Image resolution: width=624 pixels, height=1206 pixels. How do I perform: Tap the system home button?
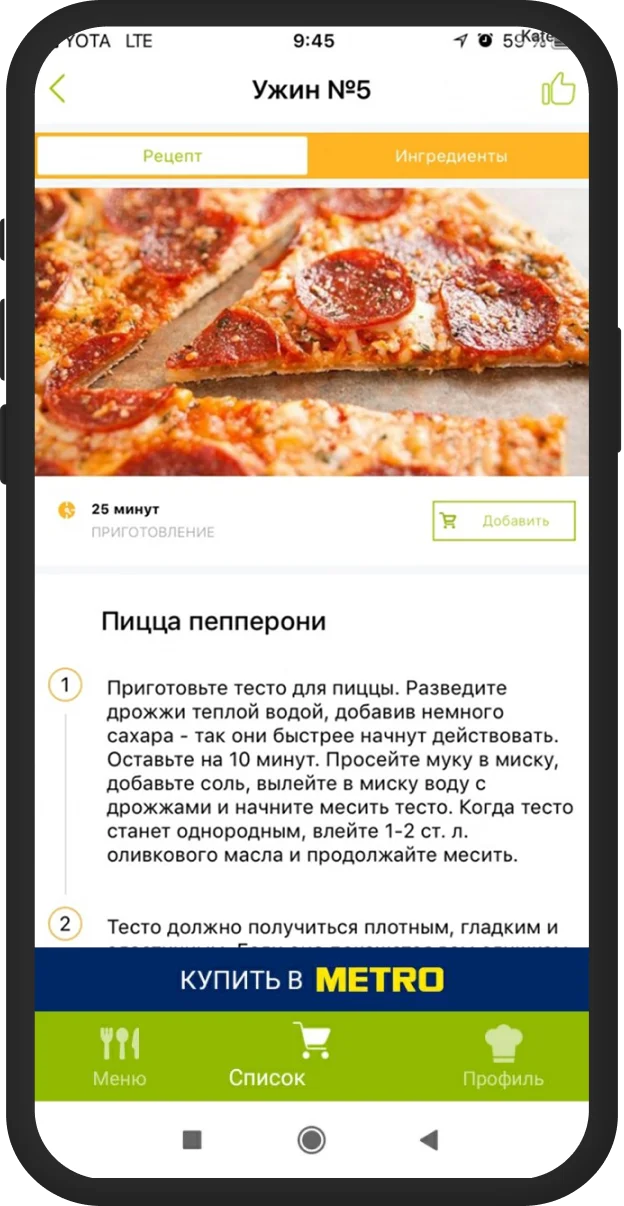pyautogui.click(x=312, y=1139)
